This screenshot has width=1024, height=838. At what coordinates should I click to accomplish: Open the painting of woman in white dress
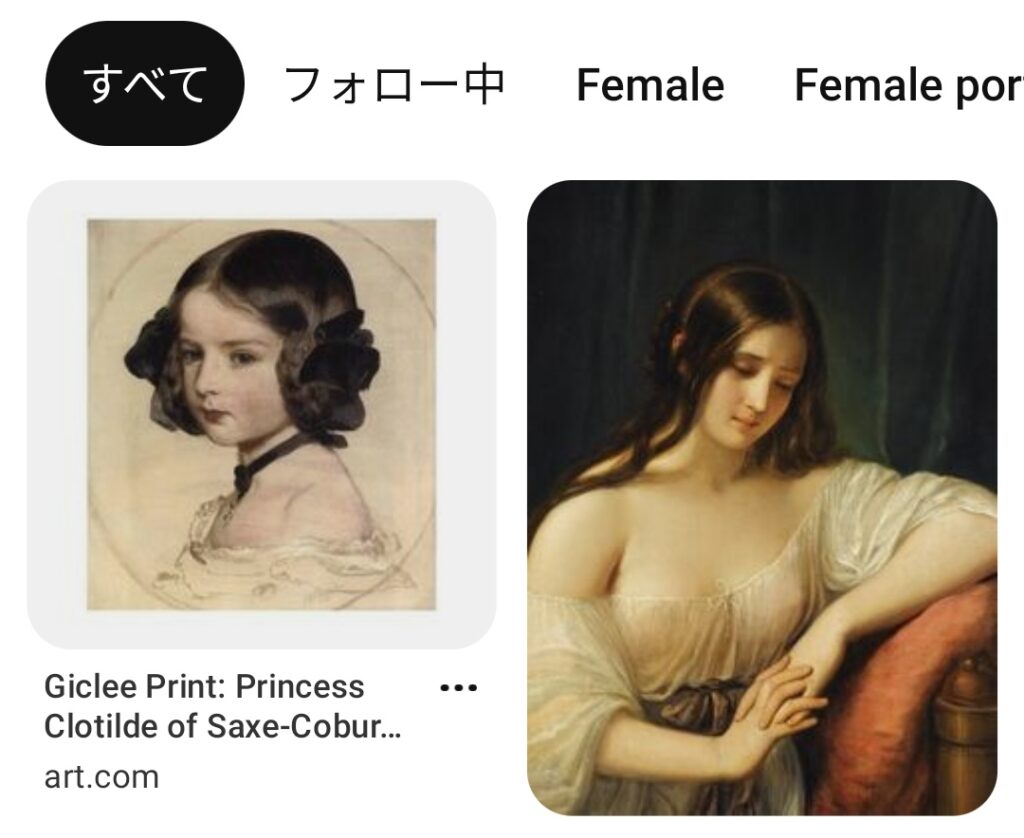tap(762, 497)
